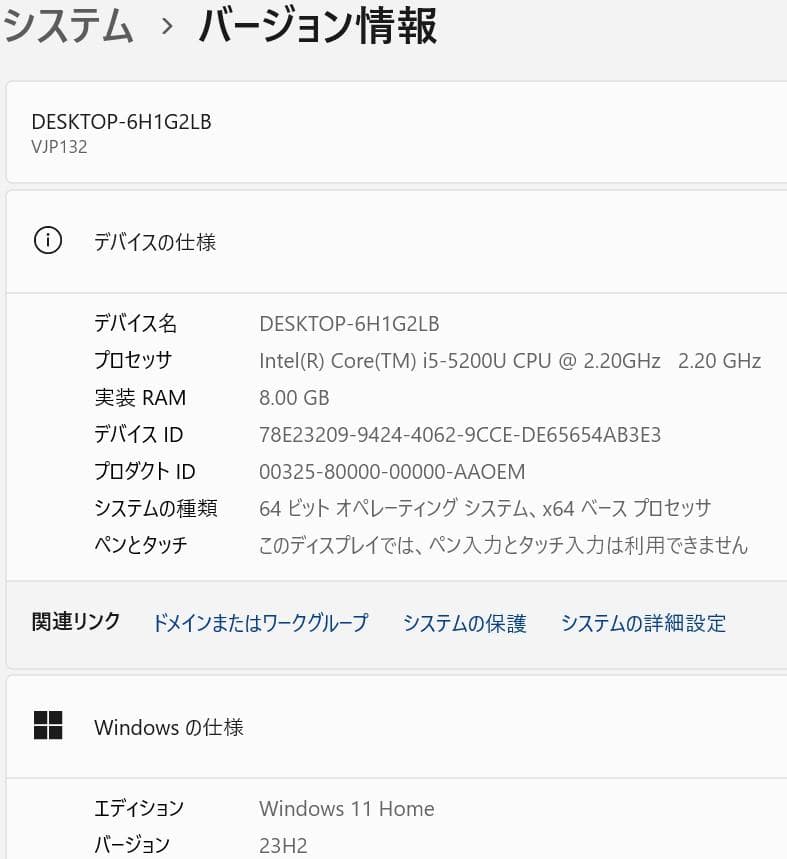Click the Windows logo beside Windows の仕様
Viewport: 787px width, 859px height.
(49, 727)
